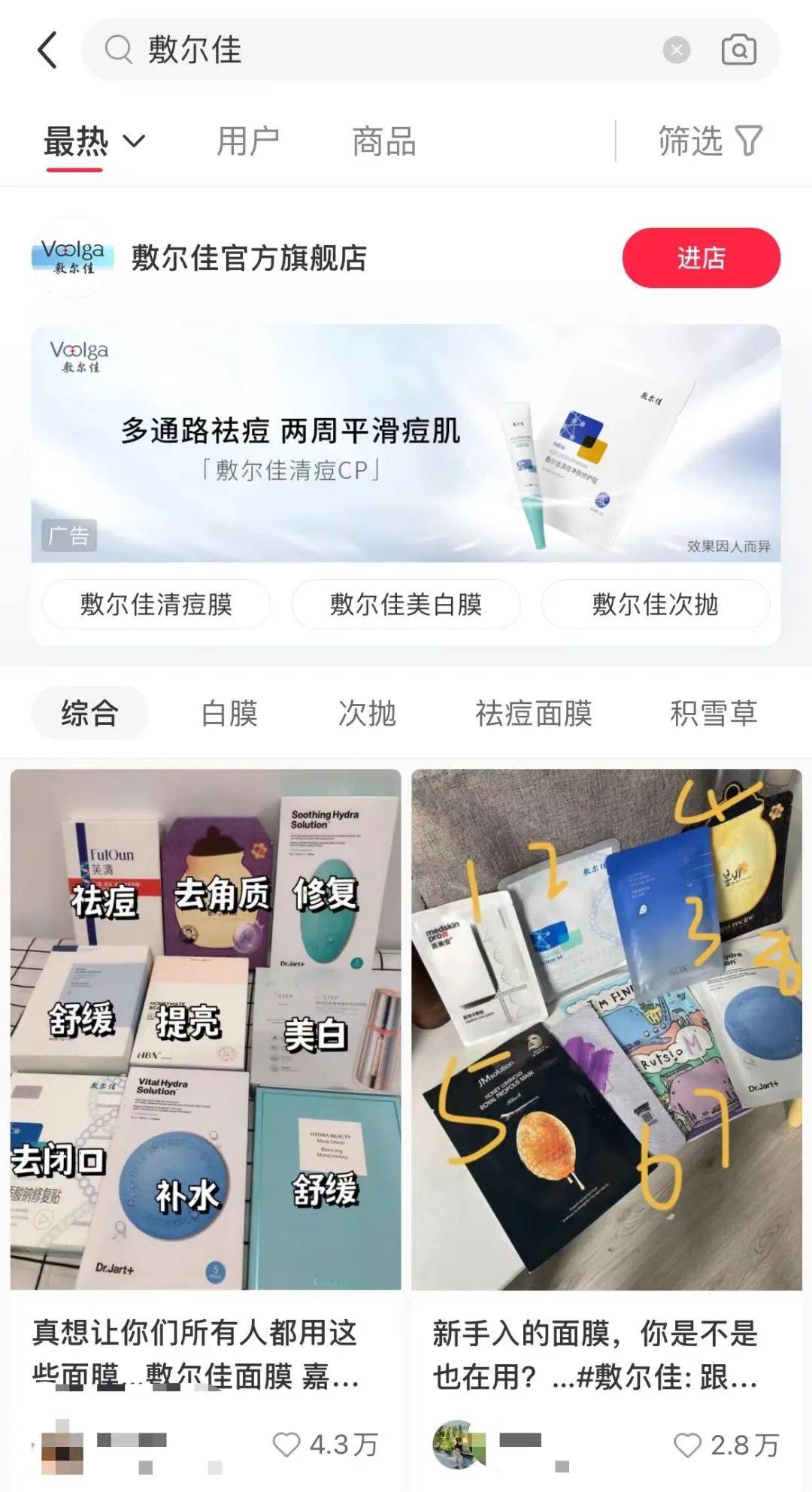Like the post 新手入的面膜

coord(686,1445)
